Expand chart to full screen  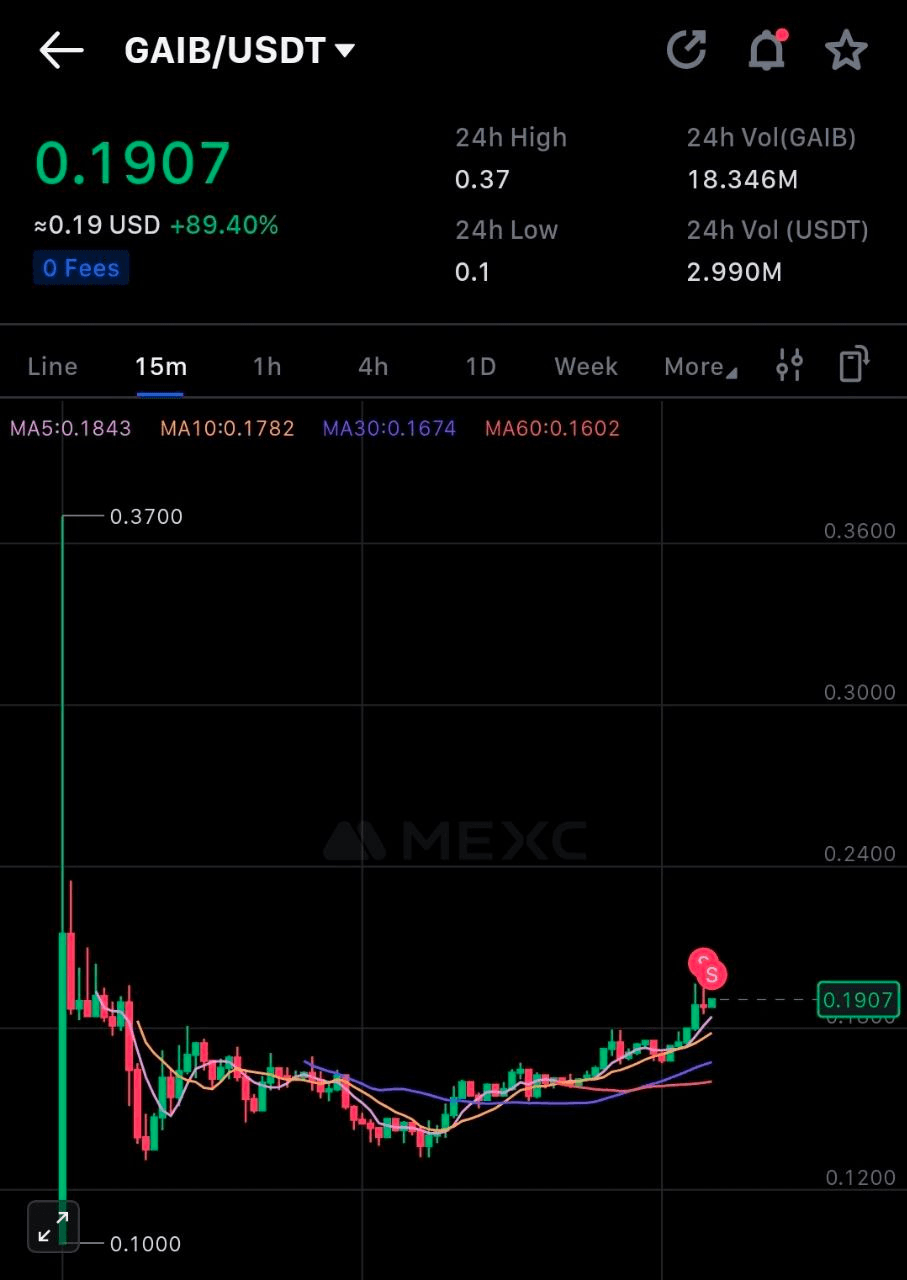53,1225
